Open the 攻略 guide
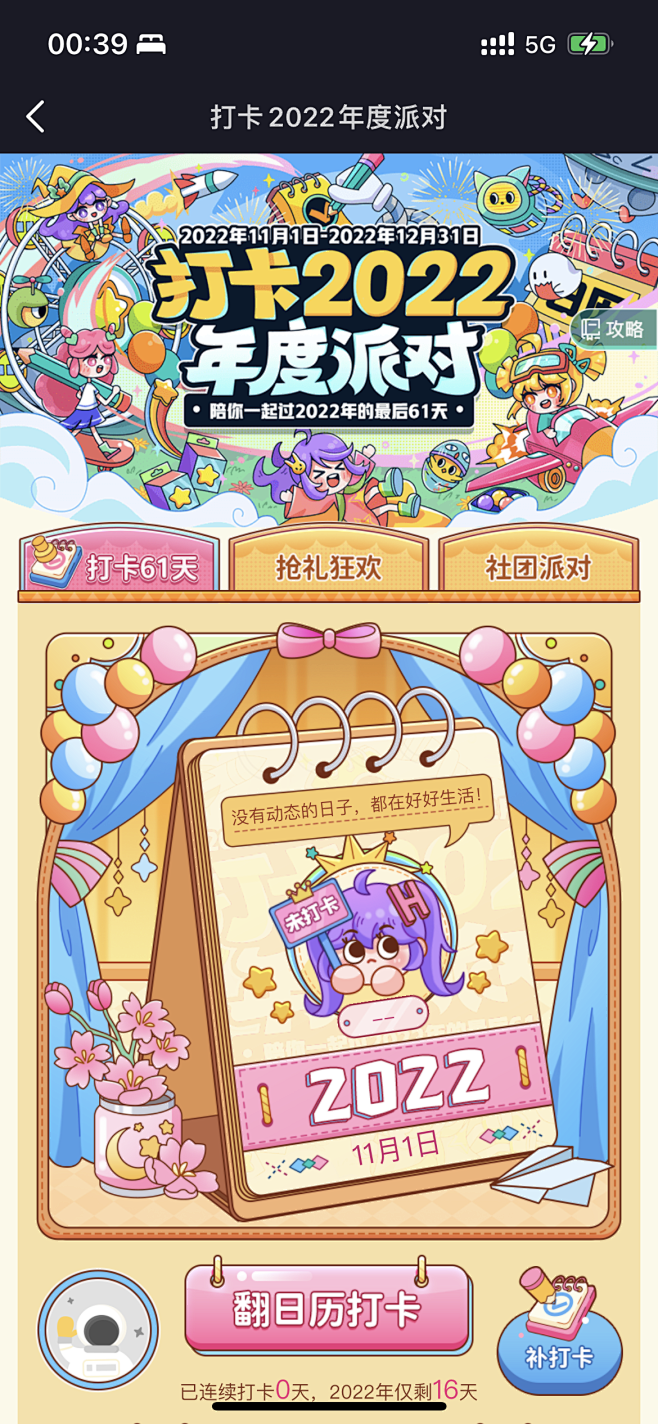Image resolution: width=658 pixels, height=1424 pixels. pyautogui.click(x=614, y=329)
